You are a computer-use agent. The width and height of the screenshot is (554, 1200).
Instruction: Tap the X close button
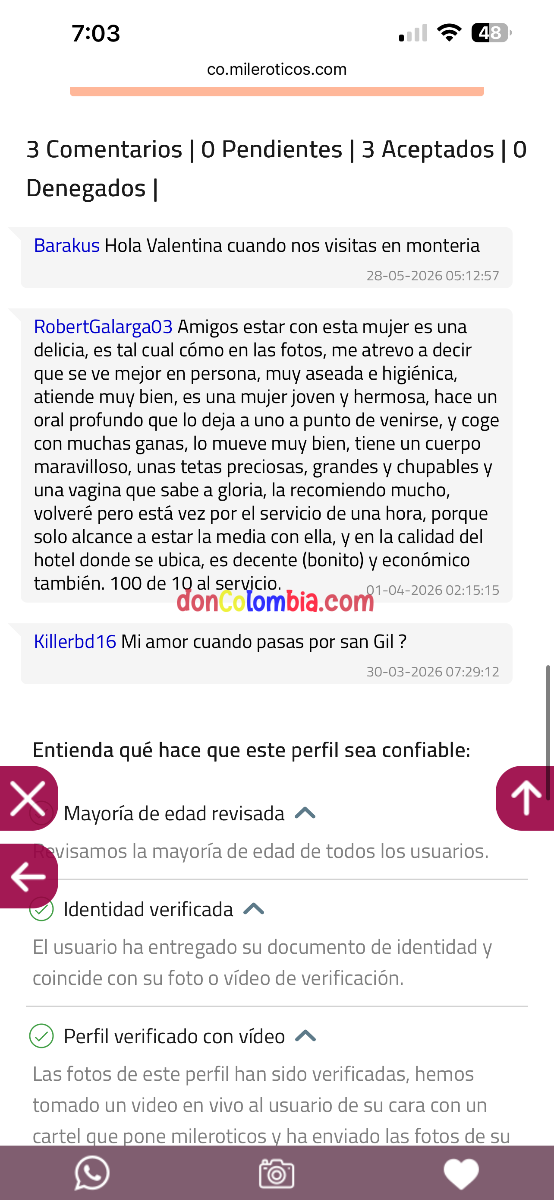coord(27,798)
